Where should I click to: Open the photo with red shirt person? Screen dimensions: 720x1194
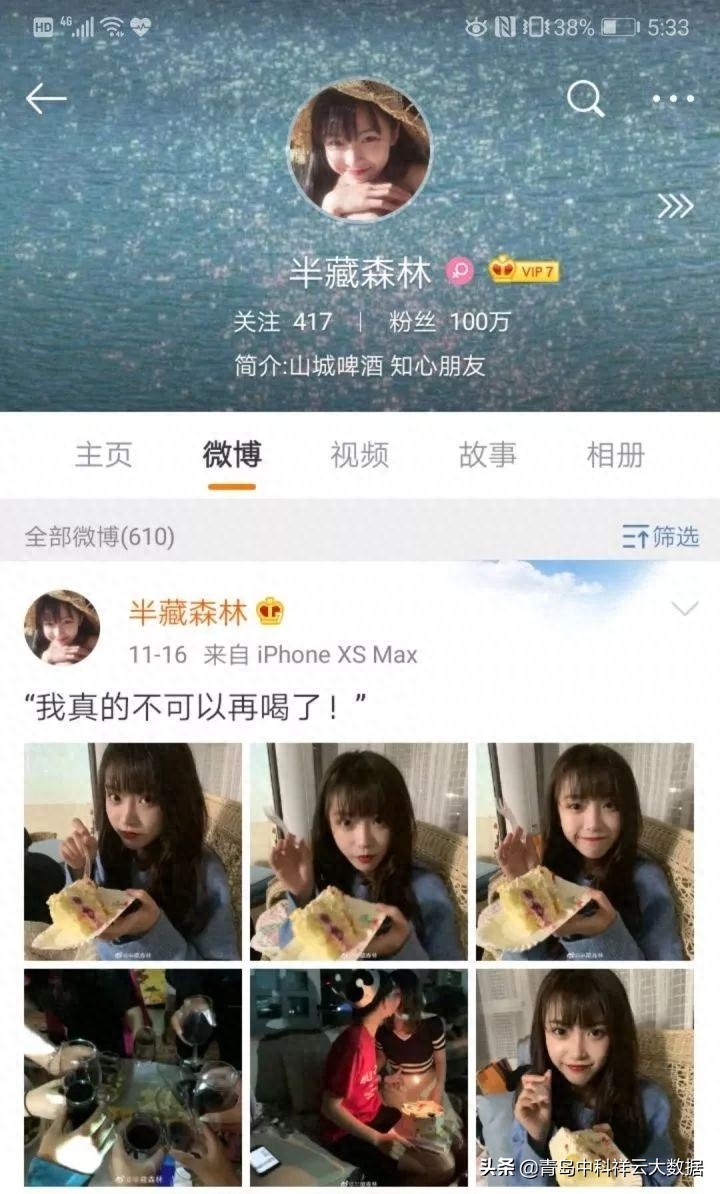[x=359, y=1077]
